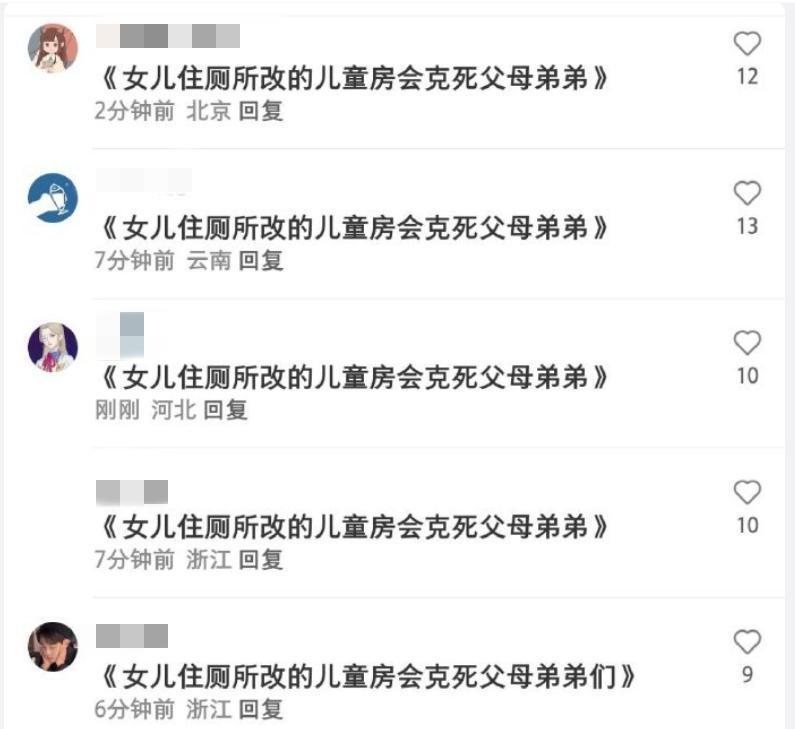Image resolution: width=795 pixels, height=729 pixels.
Task: Reply to the Zhejiang comment from 7 minutes ago
Action: (261, 559)
